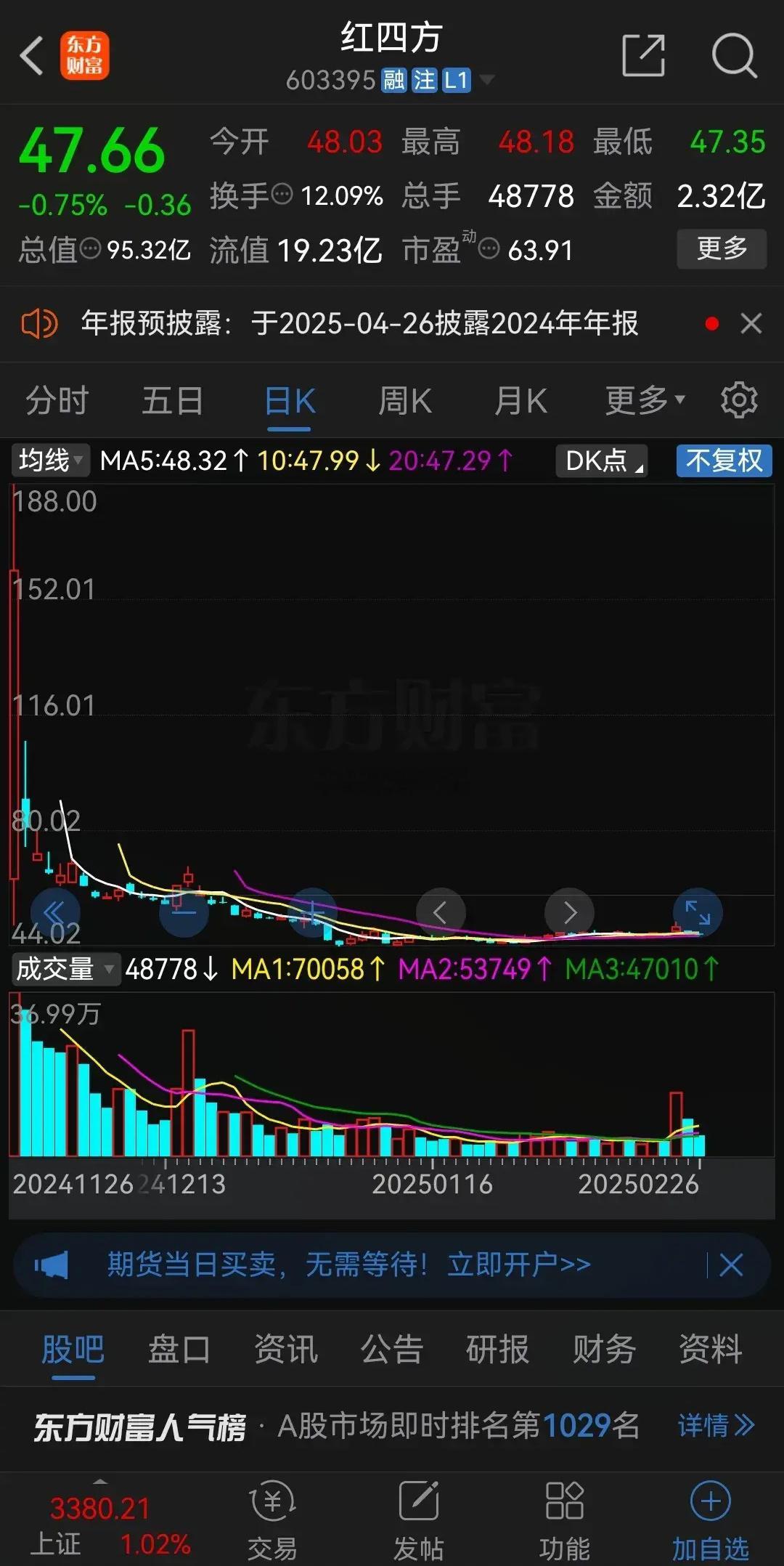Go back using the top-left arrow
Viewport: 784px width, 1566px height.
(32, 55)
